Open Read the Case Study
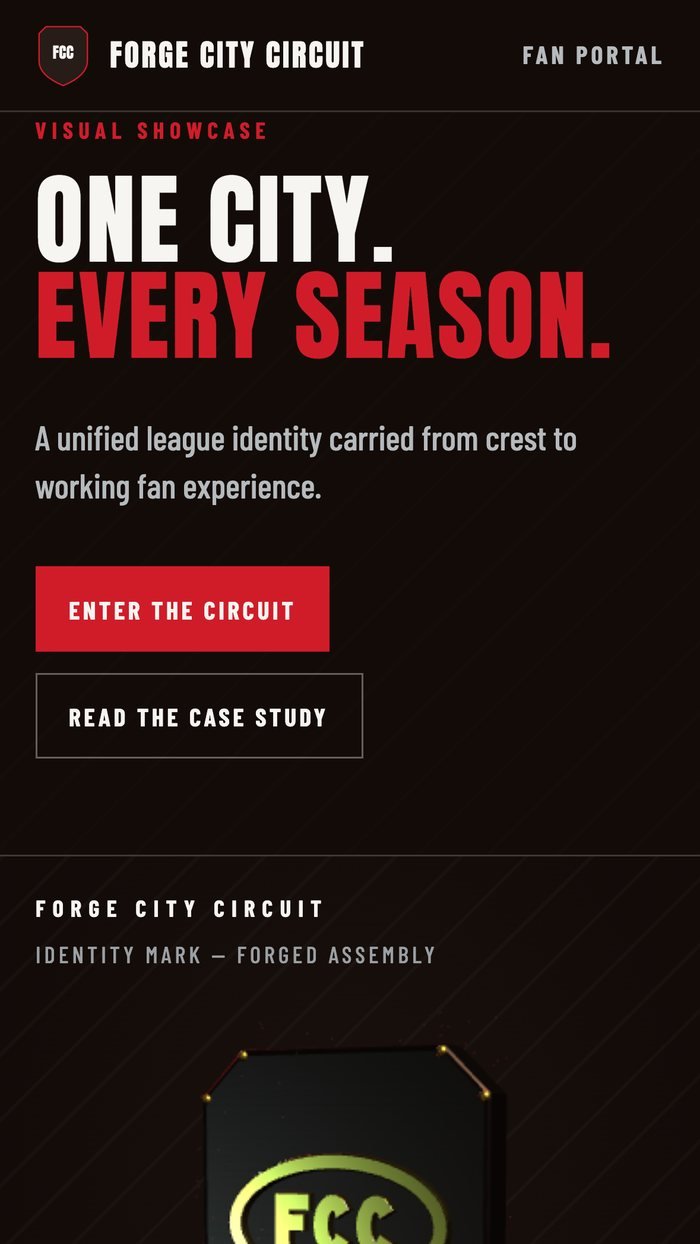The height and width of the screenshot is (1244, 700). (199, 716)
